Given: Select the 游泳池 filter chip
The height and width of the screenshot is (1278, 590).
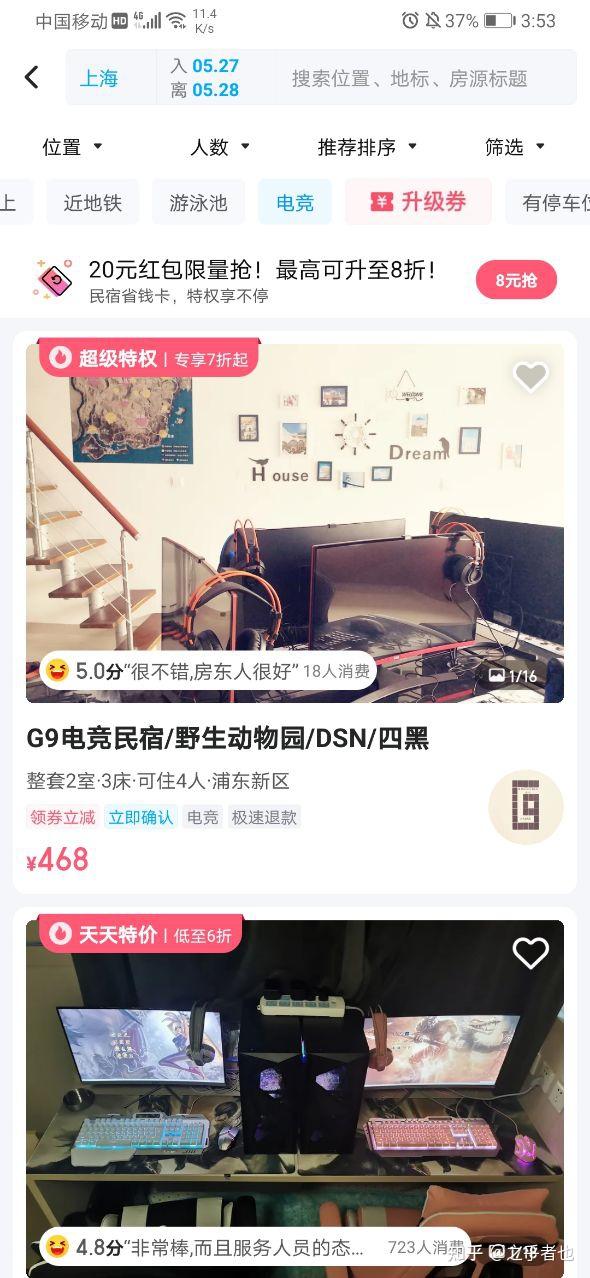Looking at the screenshot, I should click(198, 203).
